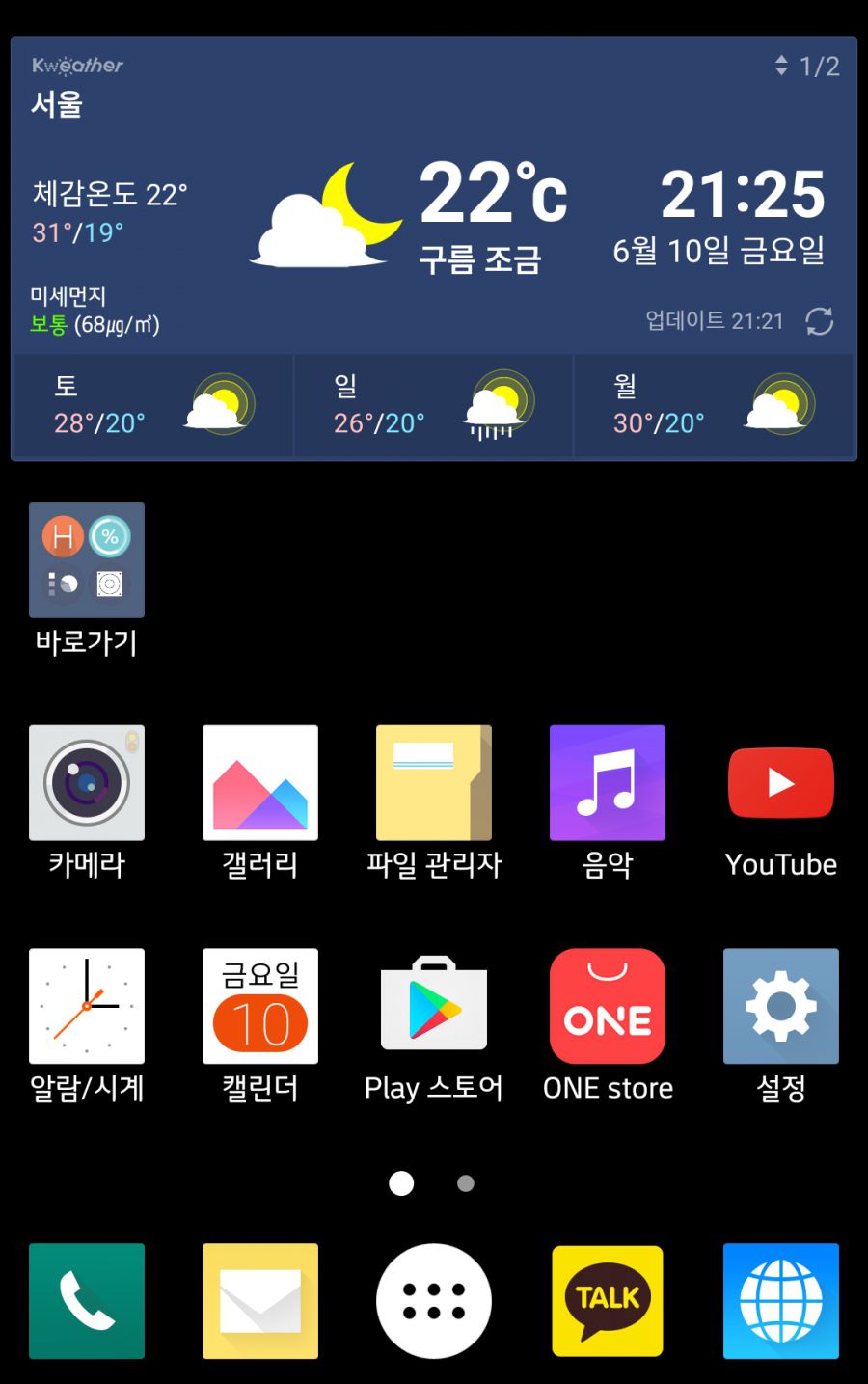This screenshot has height=1384, width=868.
Task: Open 파일 관리자
Action: tap(434, 783)
